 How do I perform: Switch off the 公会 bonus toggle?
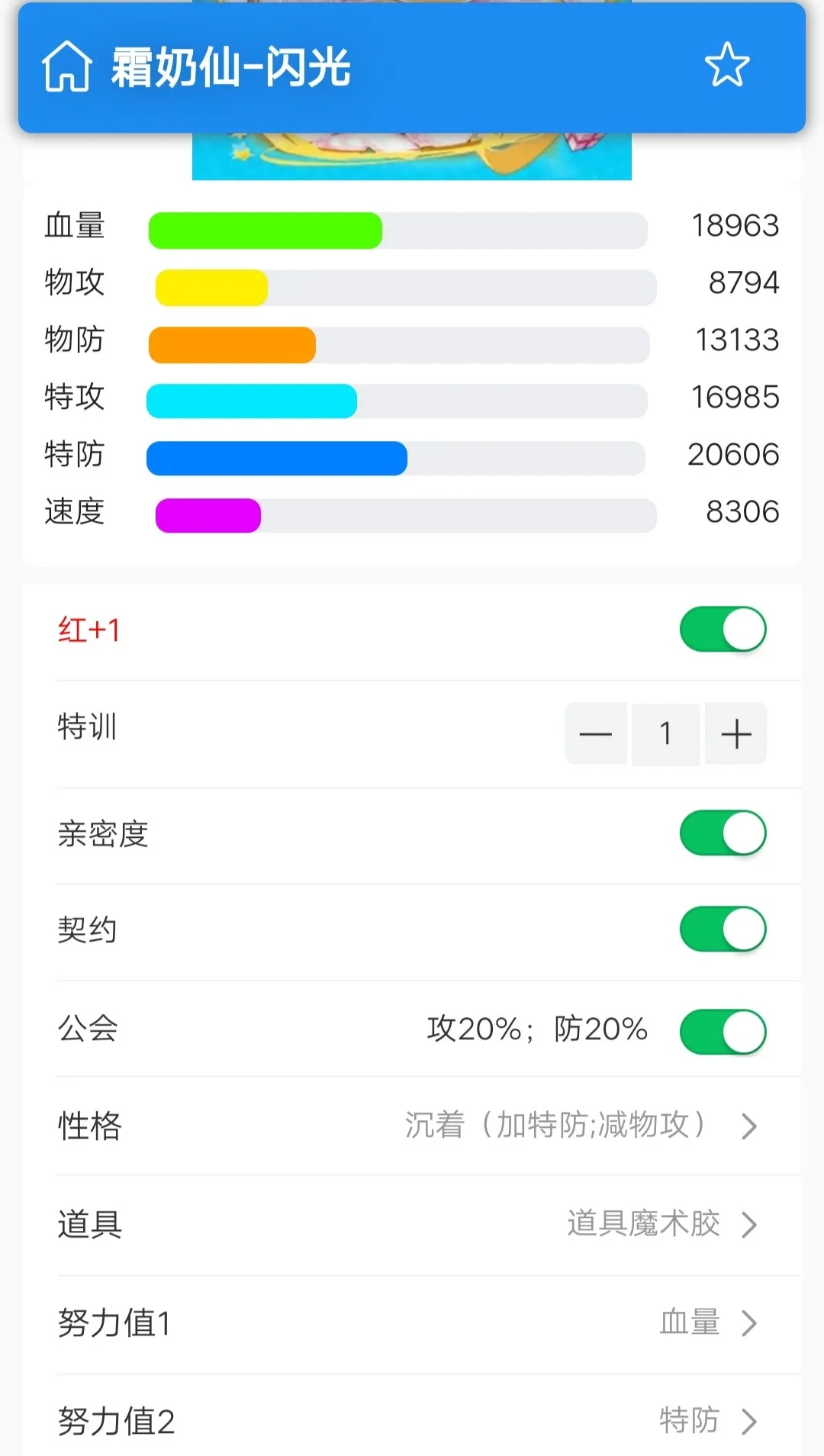coord(723,1031)
